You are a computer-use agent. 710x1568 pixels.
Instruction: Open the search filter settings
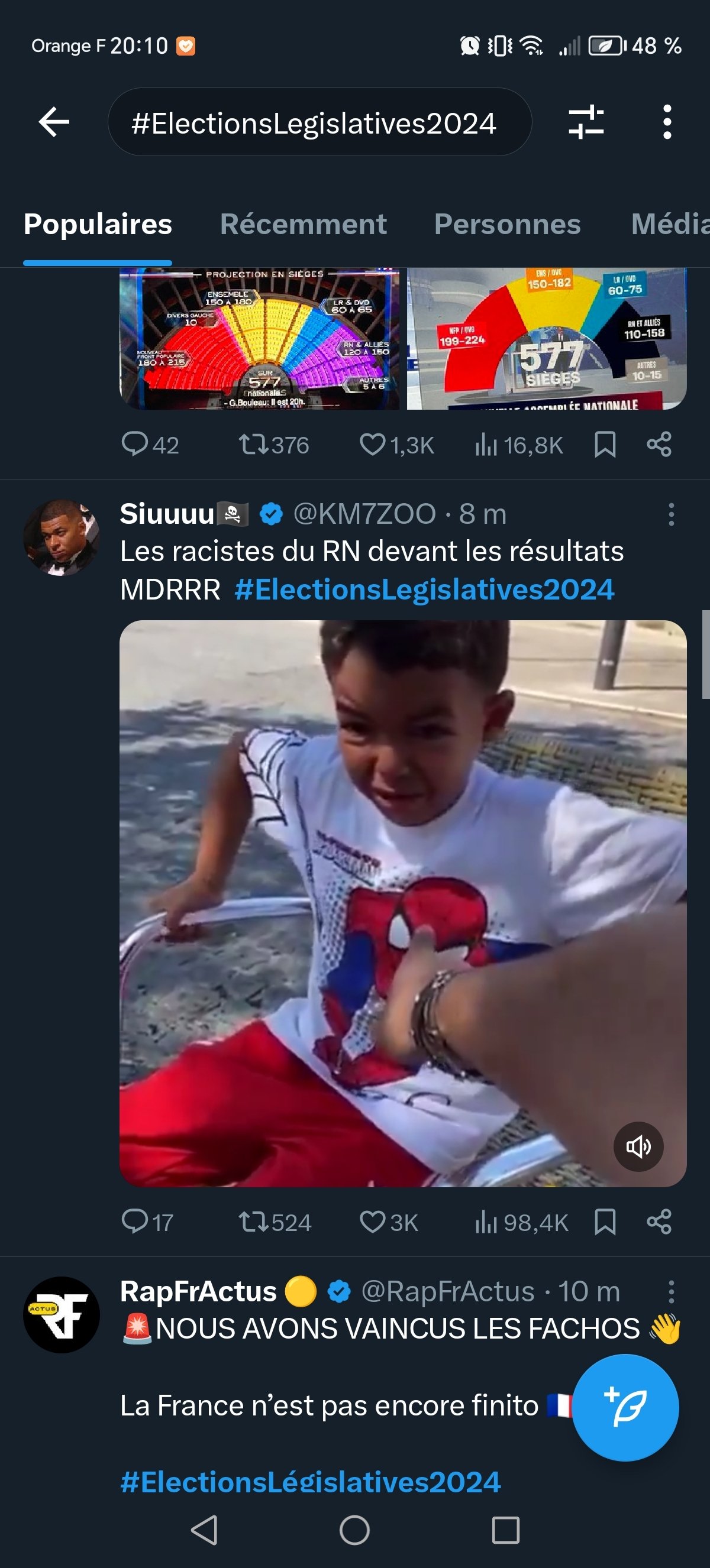pyautogui.click(x=586, y=122)
